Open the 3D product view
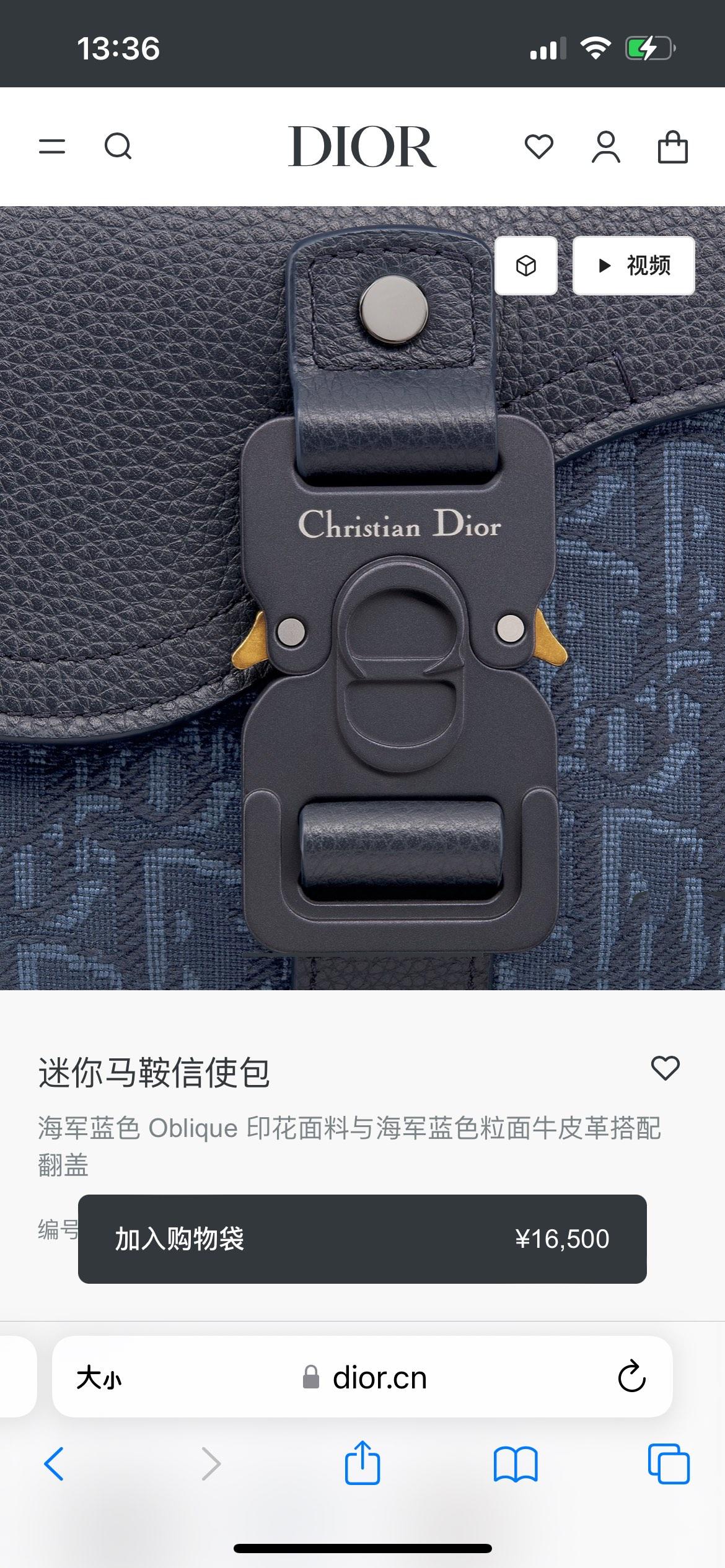Image resolution: width=725 pixels, height=1568 pixels. click(526, 266)
